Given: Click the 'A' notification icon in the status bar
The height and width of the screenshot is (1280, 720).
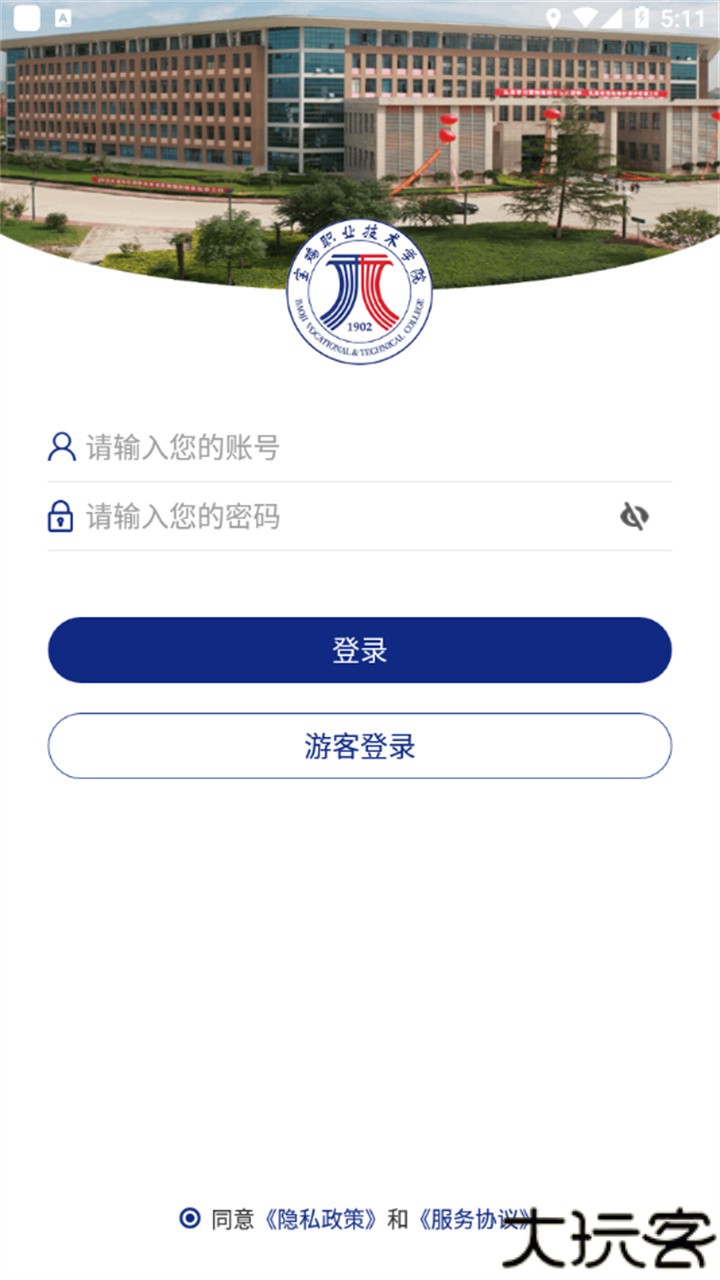Looking at the screenshot, I should click(x=65, y=16).
